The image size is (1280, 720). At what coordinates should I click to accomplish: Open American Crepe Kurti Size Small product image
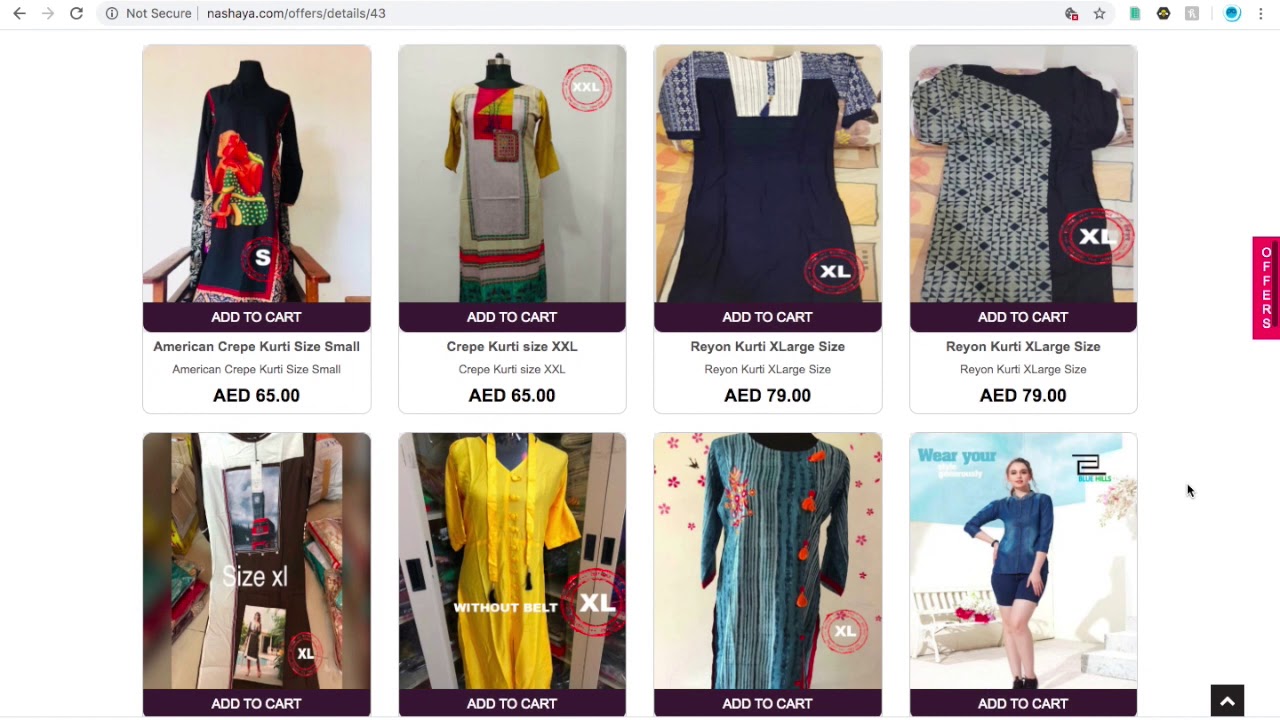point(256,173)
